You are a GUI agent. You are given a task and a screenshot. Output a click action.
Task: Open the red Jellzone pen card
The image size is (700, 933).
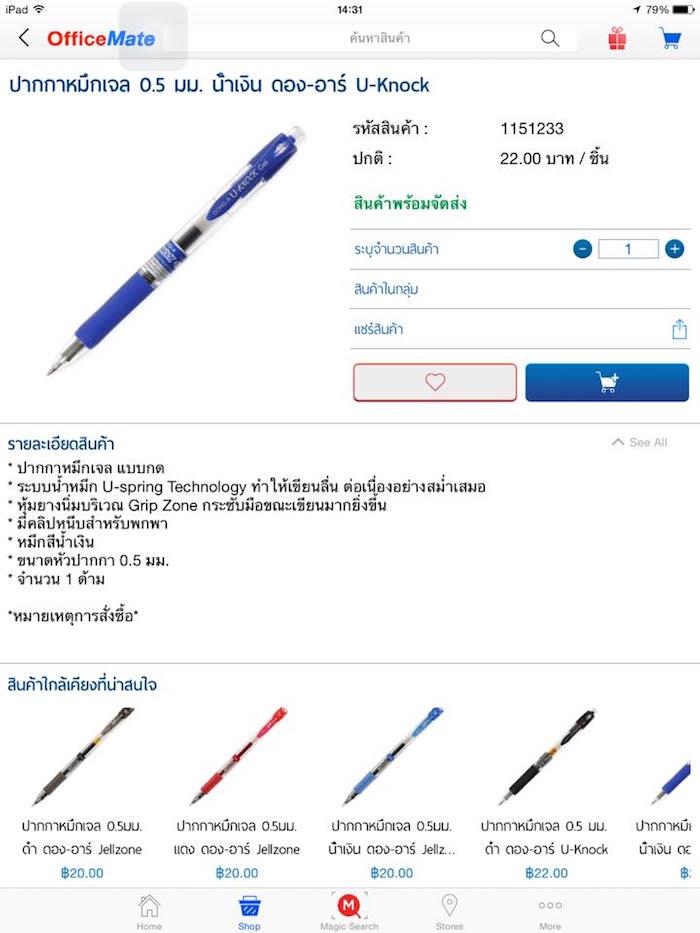click(x=237, y=790)
